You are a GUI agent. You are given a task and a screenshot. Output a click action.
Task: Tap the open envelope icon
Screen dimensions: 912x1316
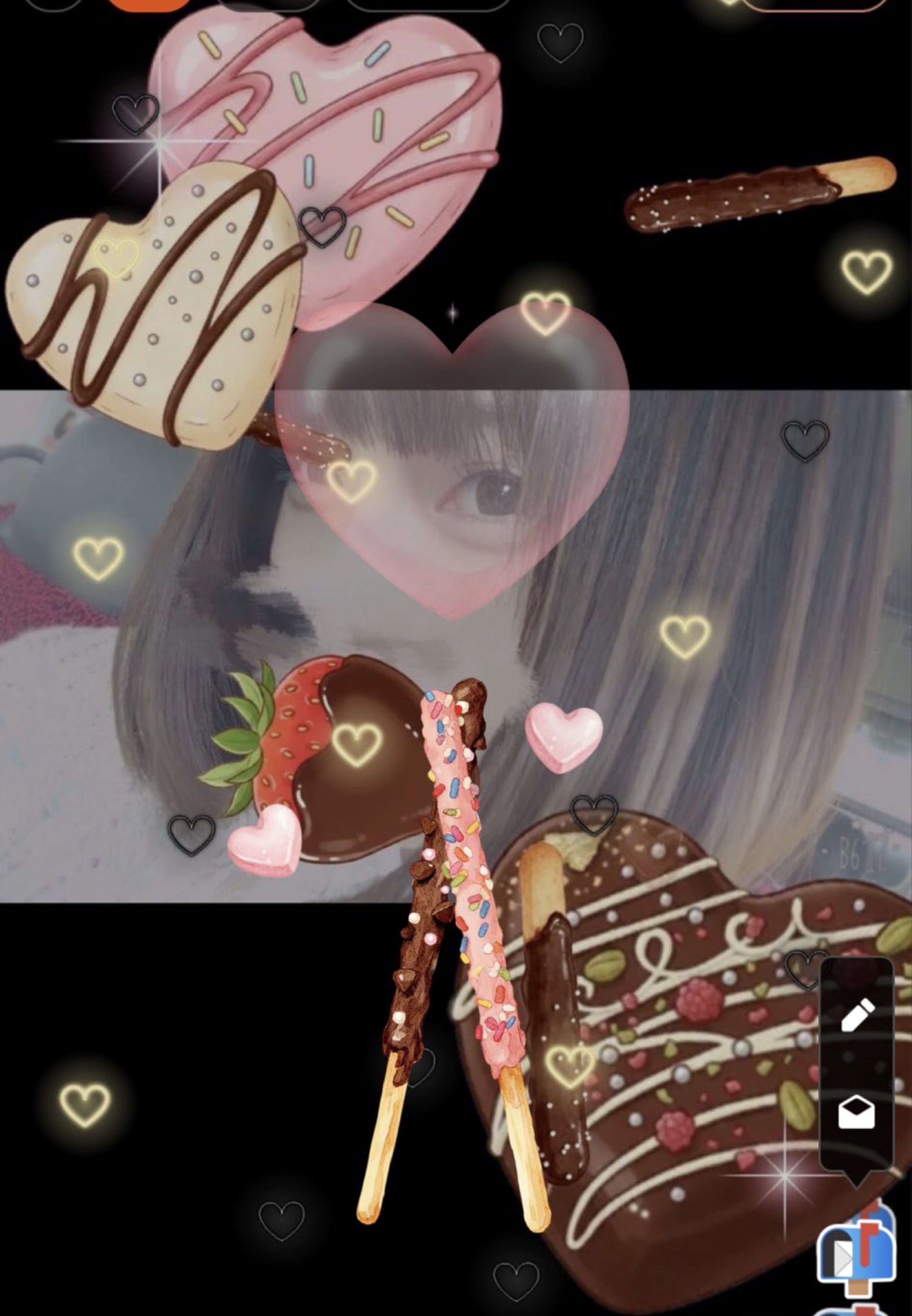pyautogui.click(x=856, y=1112)
